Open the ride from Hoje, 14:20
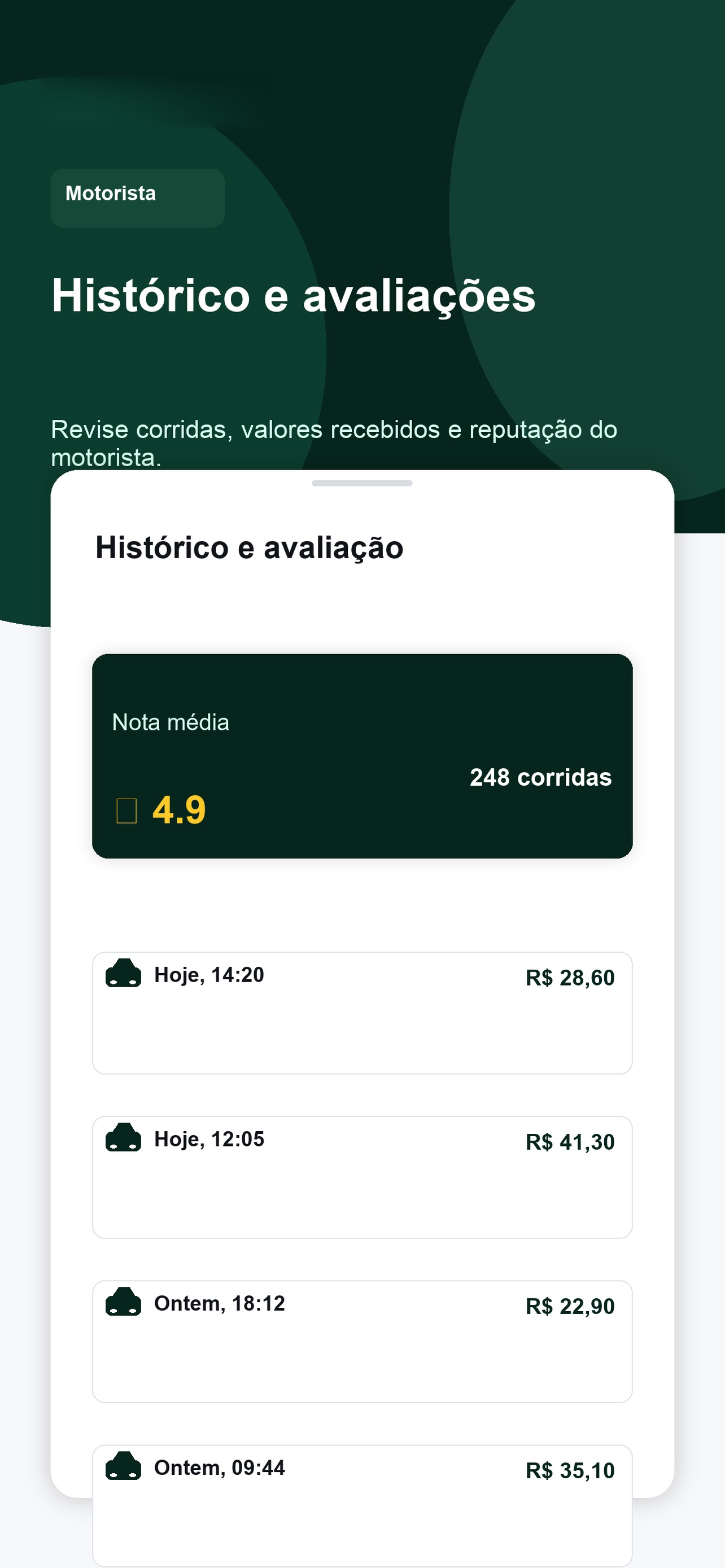This screenshot has height=1568, width=725. click(362, 1013)
